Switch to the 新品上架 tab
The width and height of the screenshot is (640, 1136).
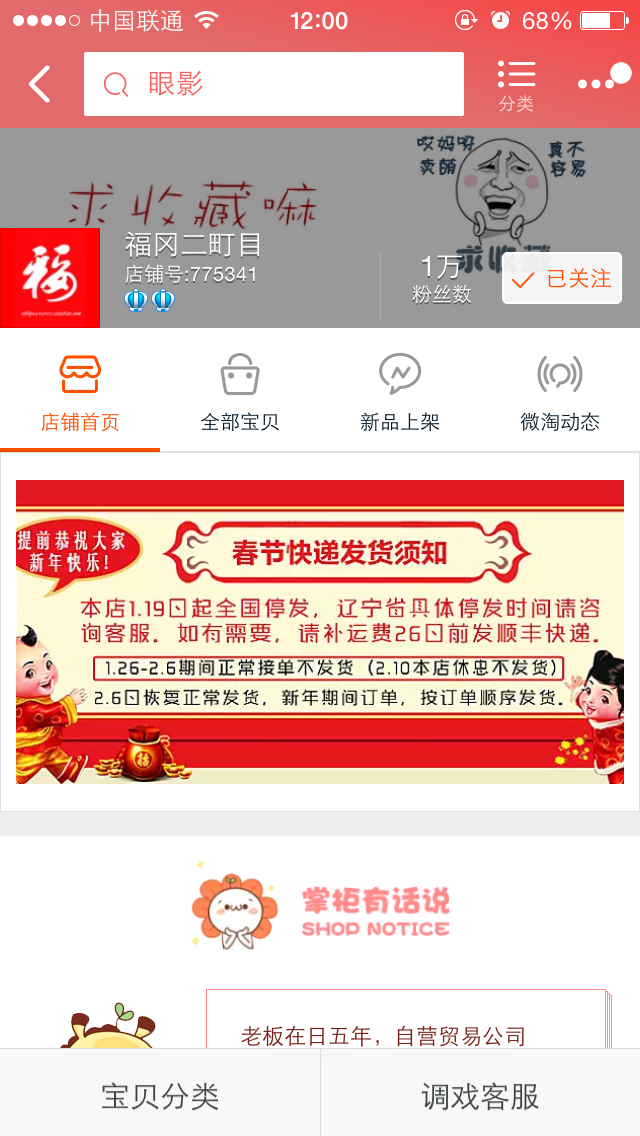(400, 393)
